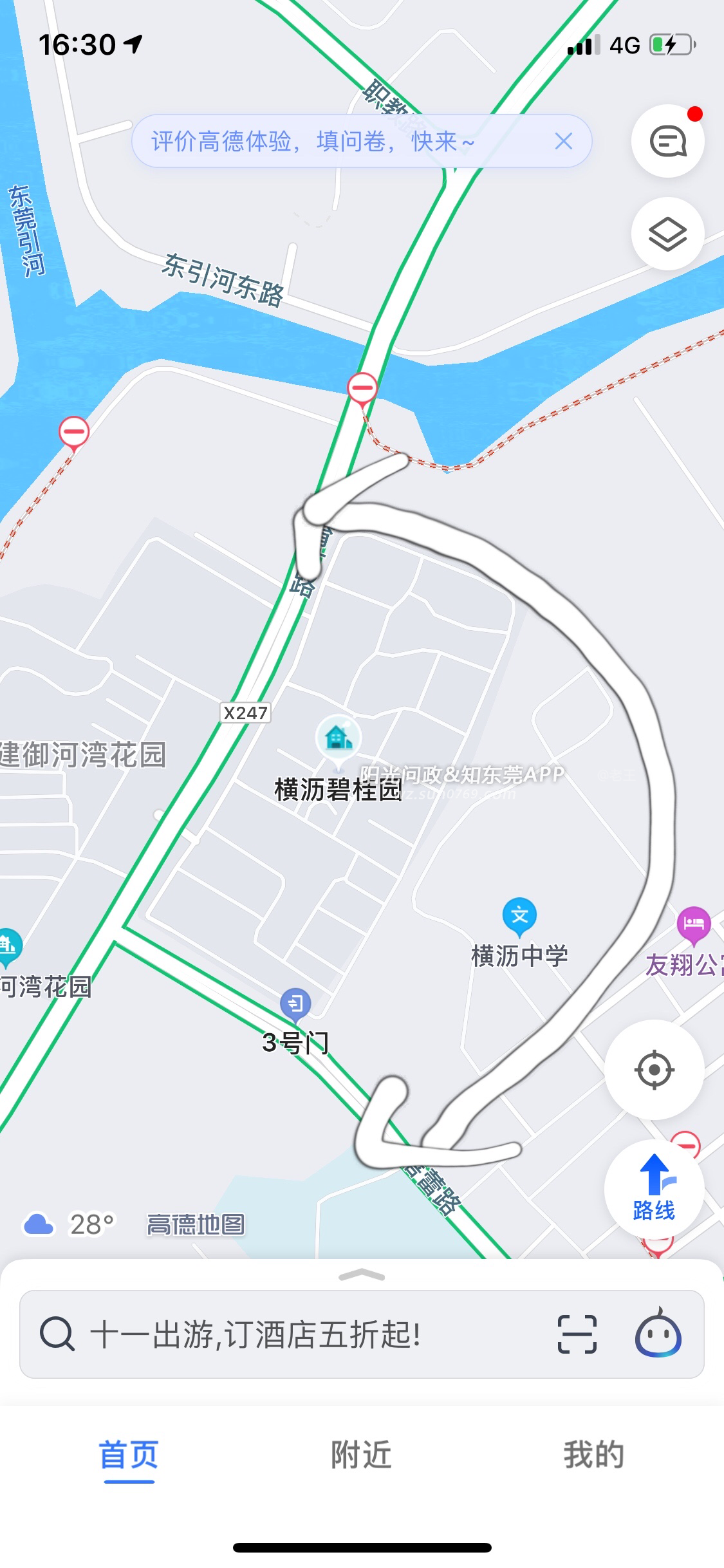724x1568 pixels.
Task: Select the 横沥中学 school marker
Action: pyautogui.click(x=519, y=917)
